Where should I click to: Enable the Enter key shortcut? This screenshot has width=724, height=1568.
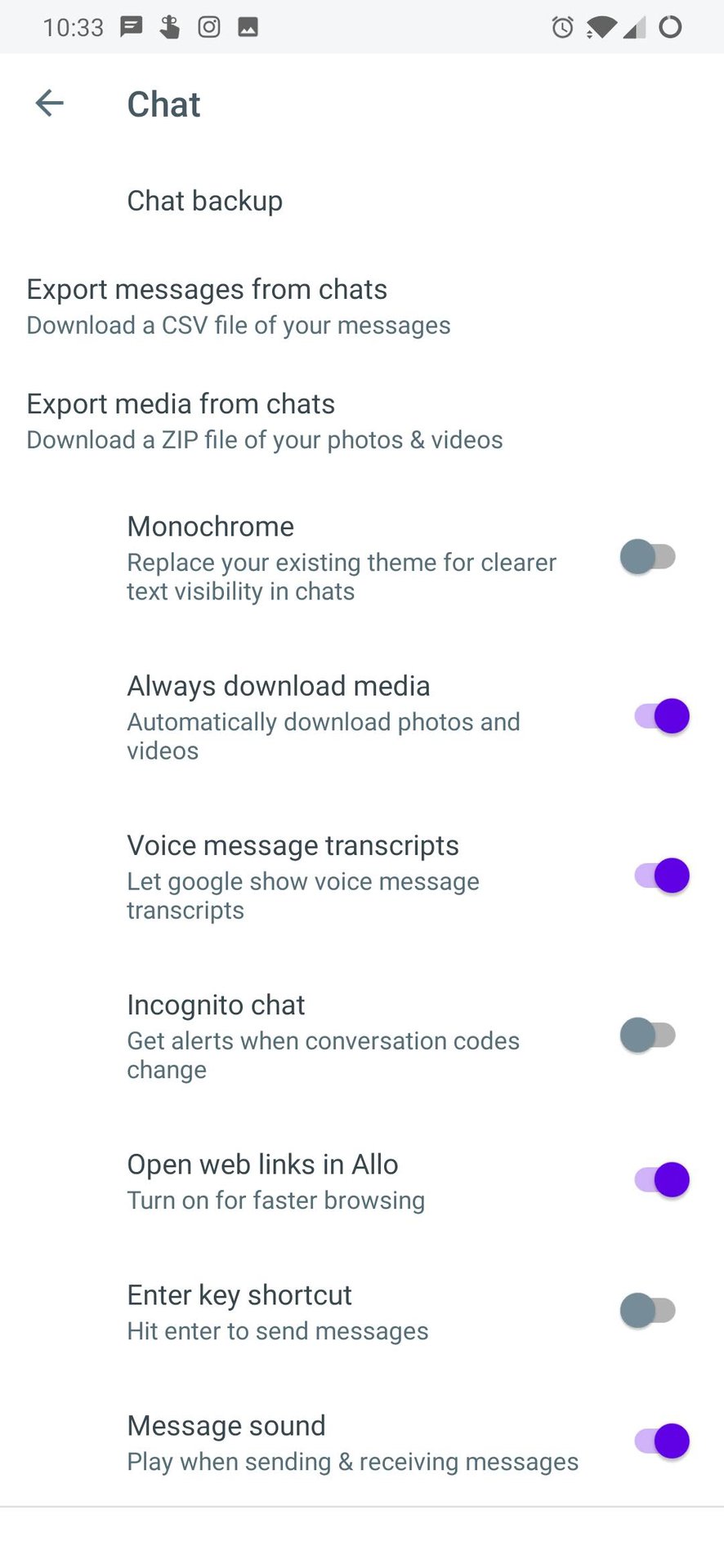(x=648, y=1311)
